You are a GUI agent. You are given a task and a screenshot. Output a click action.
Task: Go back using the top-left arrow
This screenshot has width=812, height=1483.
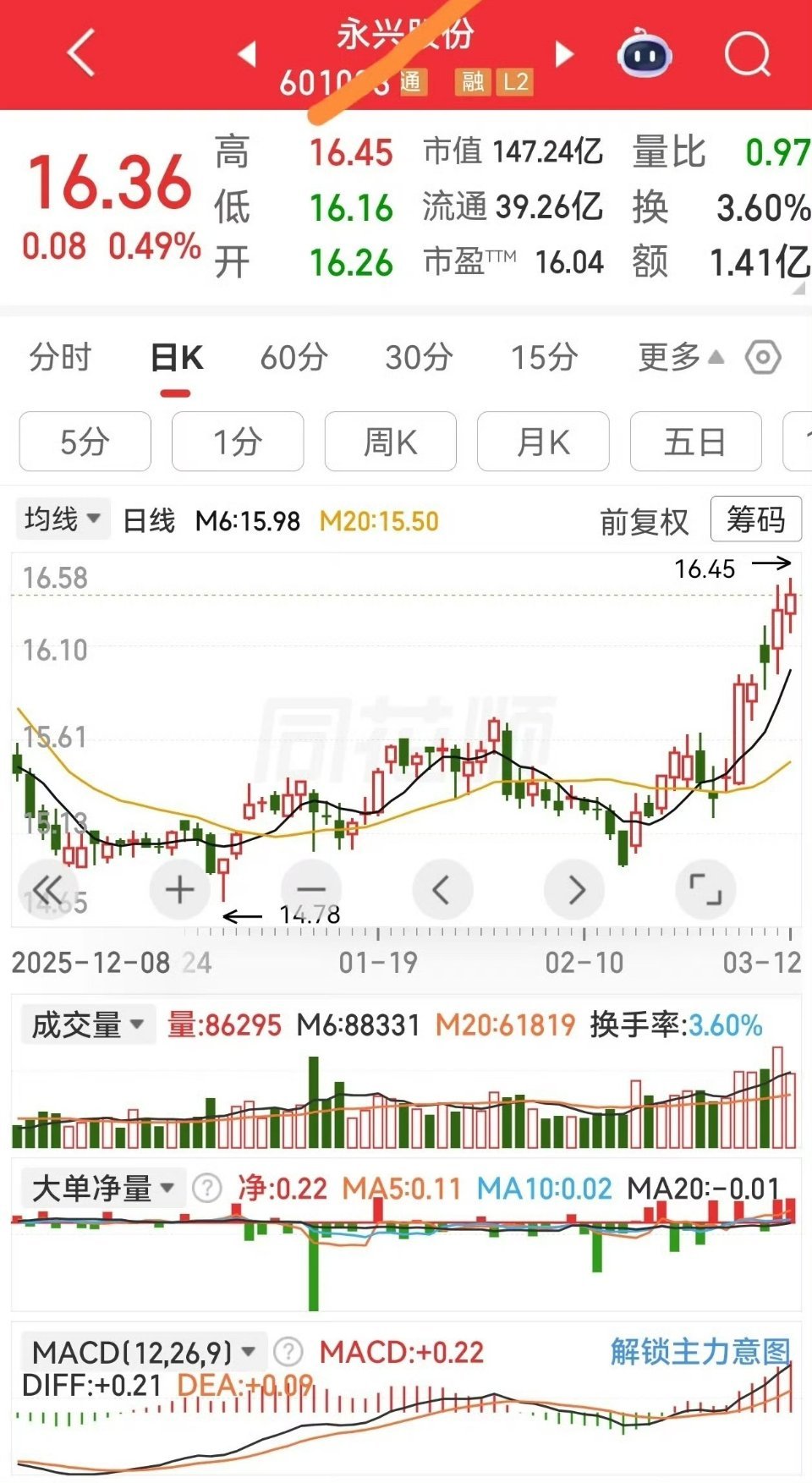(81, 52)
